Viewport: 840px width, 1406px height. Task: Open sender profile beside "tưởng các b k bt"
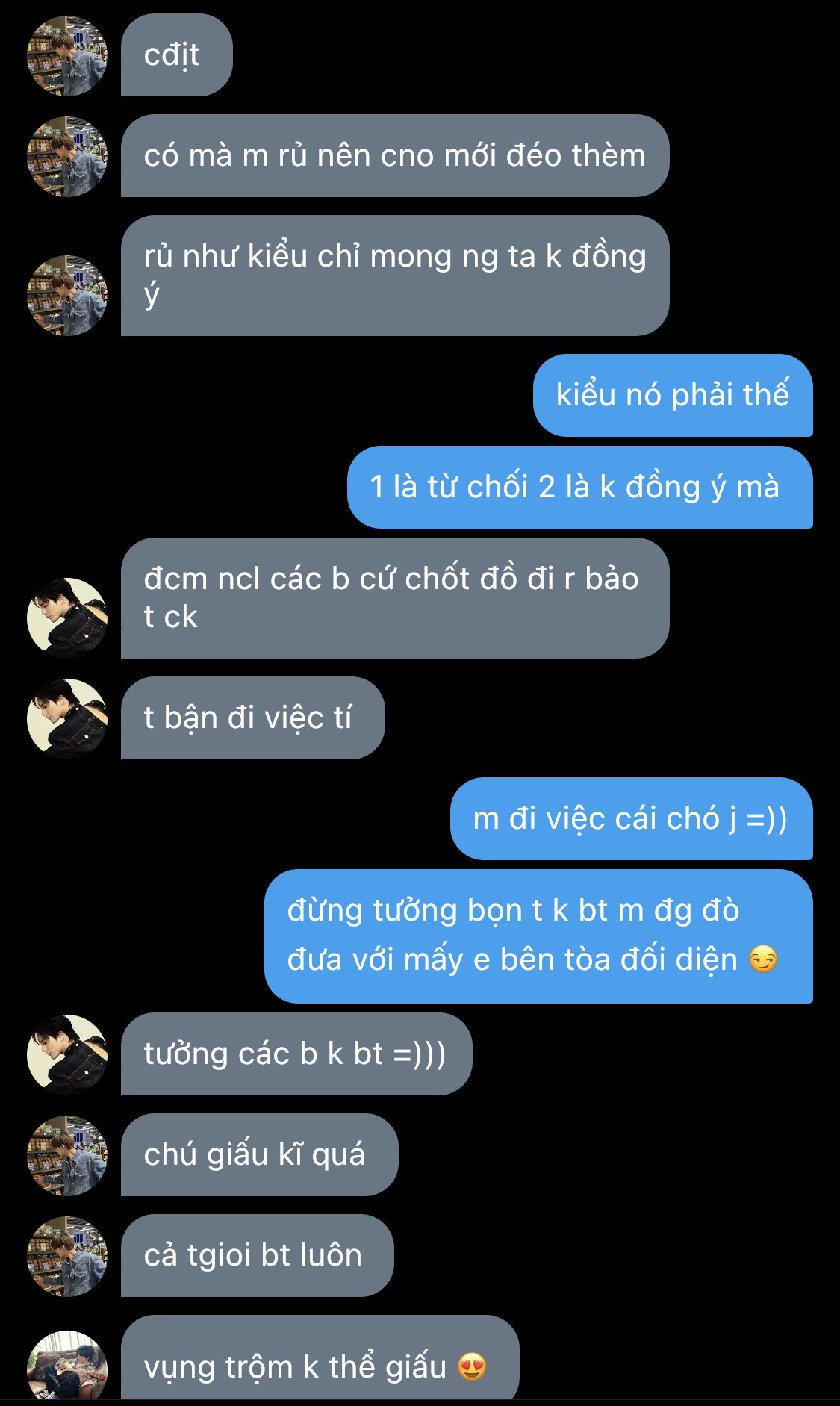coord(67,1054)
